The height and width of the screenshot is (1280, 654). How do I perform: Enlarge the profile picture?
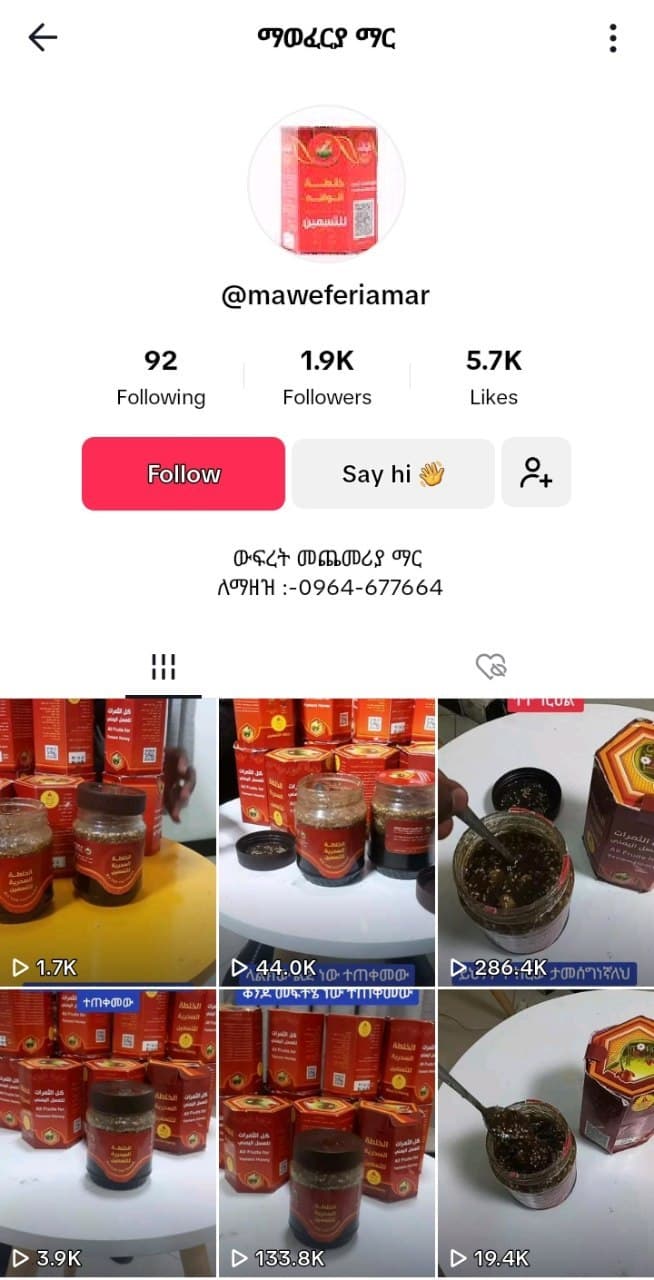tap(327, 183)
